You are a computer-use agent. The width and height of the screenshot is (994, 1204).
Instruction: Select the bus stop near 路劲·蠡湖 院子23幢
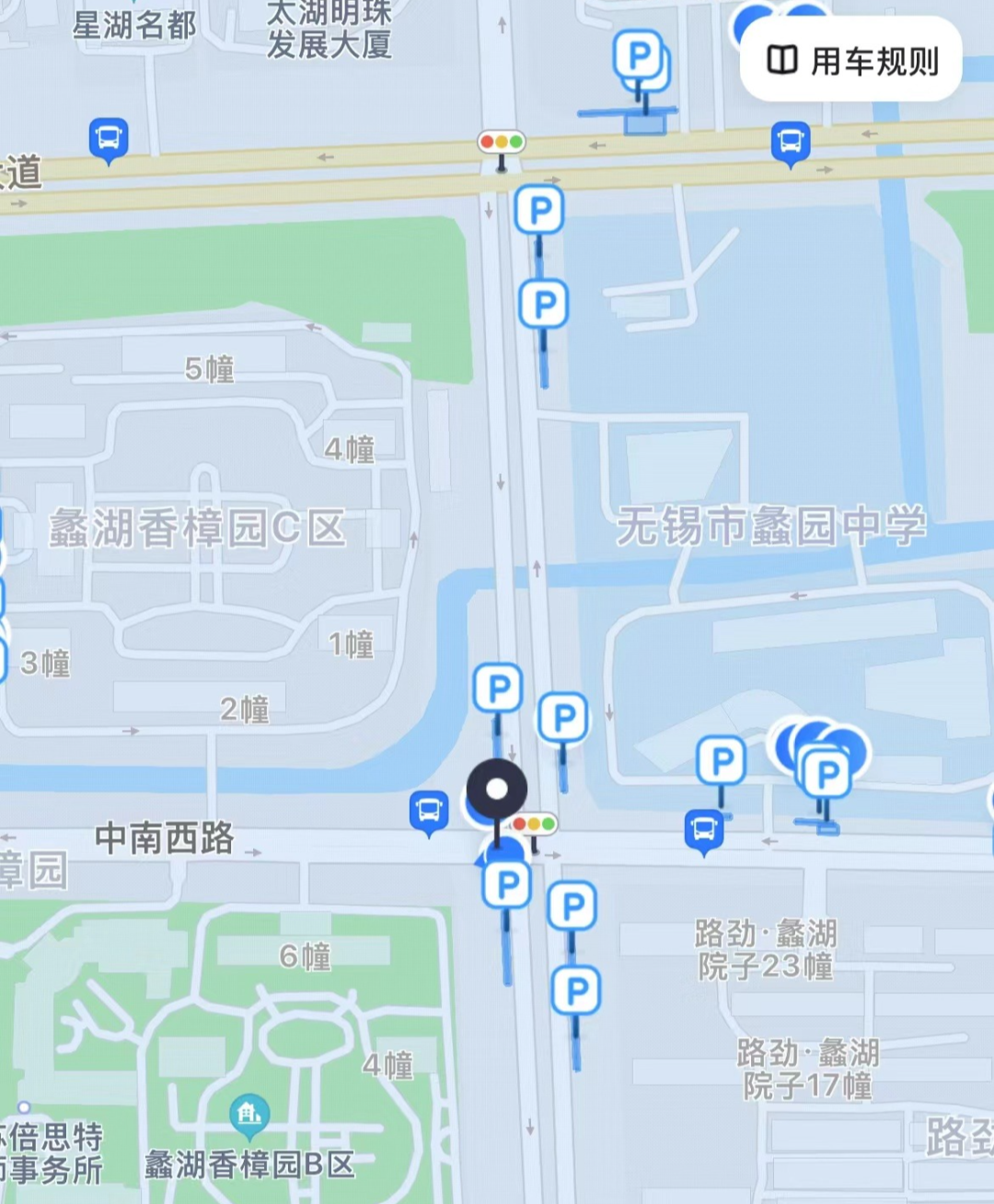point(703,828)
